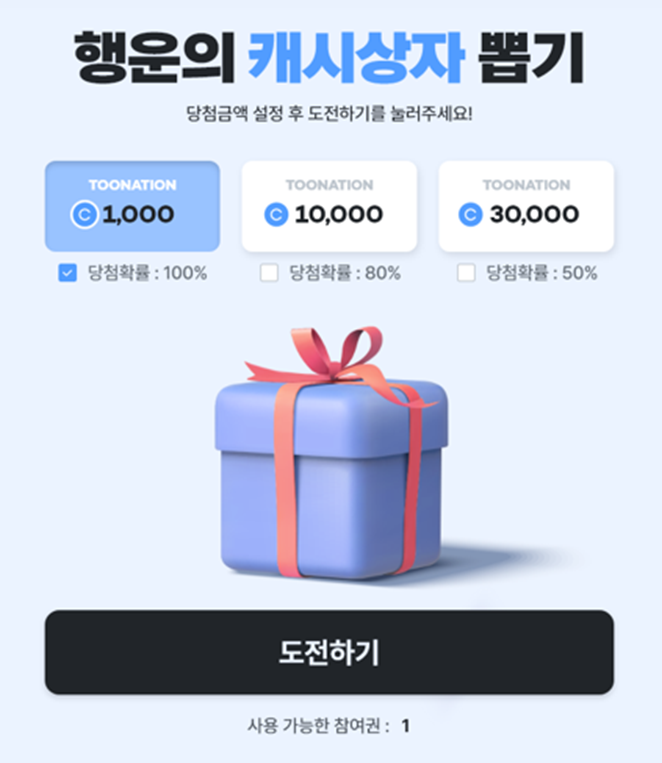Screen dimensions: 662x763
Task: Select the 1,000 cash prize card
Action: pyautogui.click(x=132, y=206)
